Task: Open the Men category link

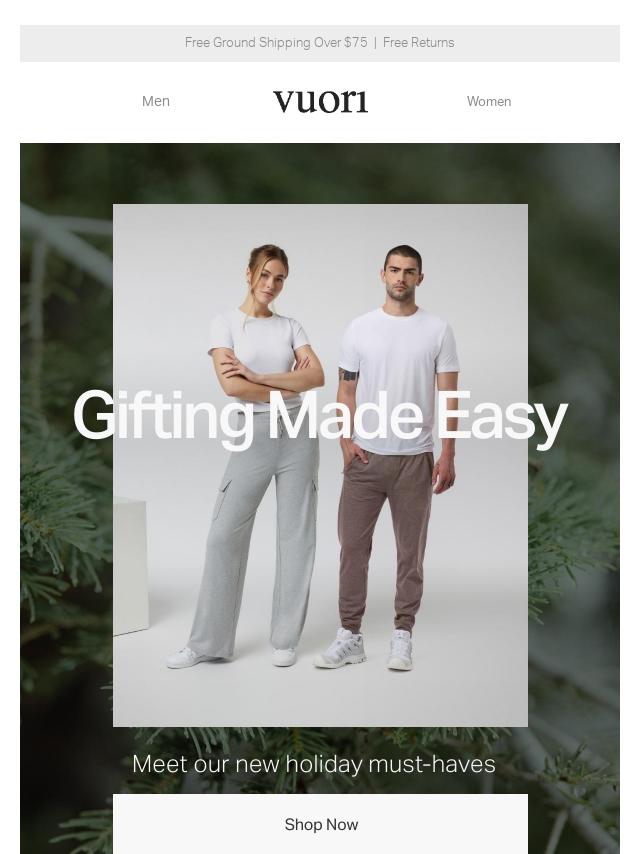Action: pos(156,101)
